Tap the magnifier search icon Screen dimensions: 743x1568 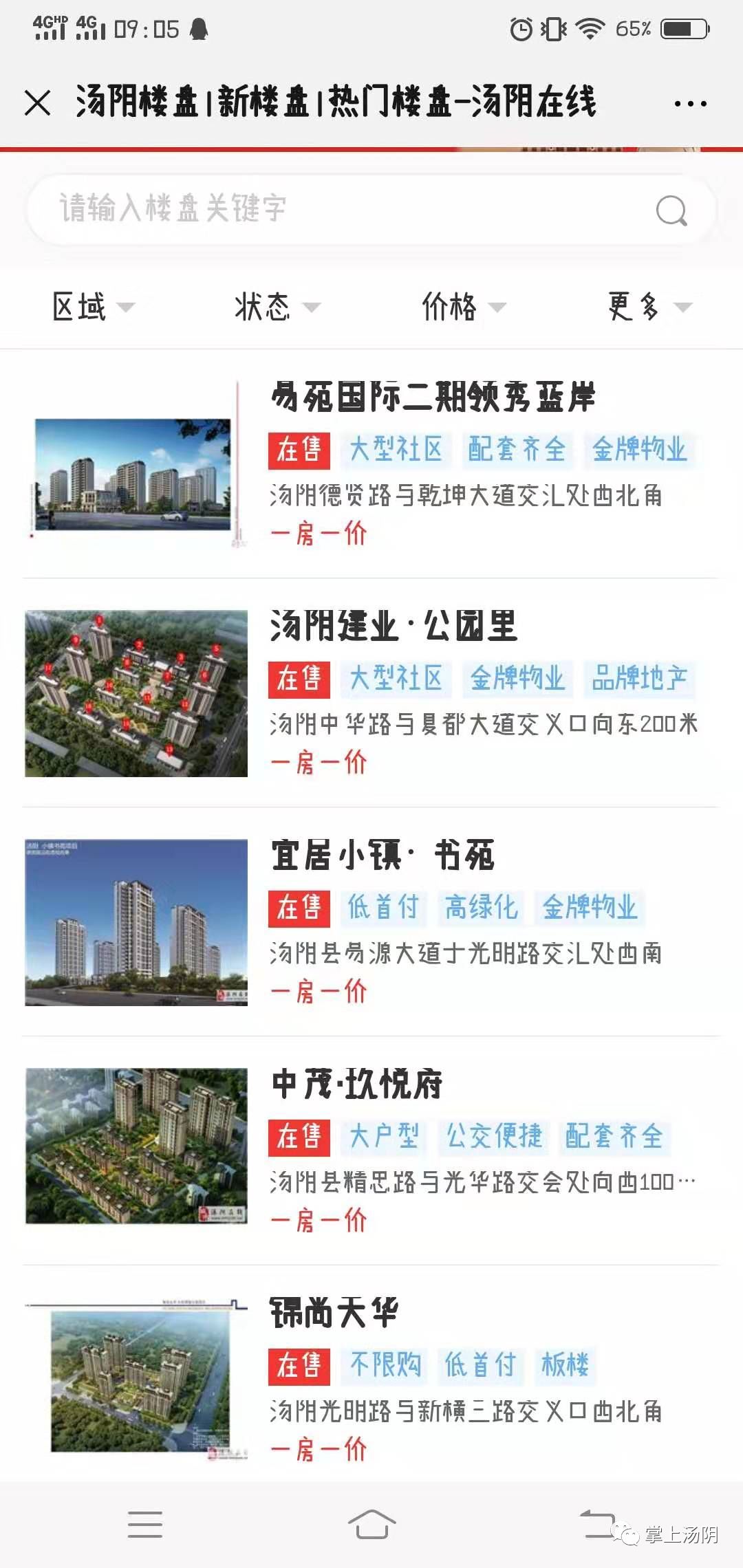(671, 210)
